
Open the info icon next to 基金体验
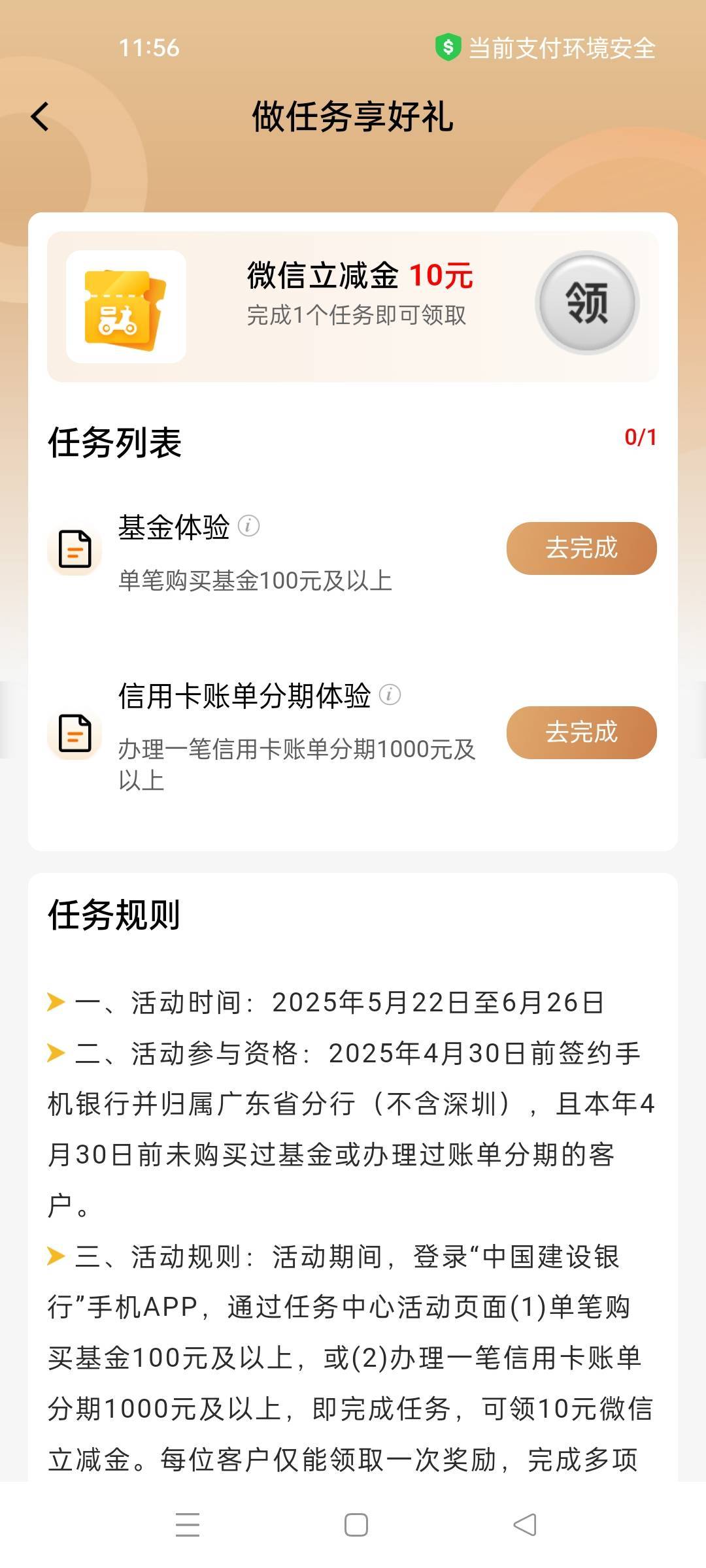[x=248, y=525]
